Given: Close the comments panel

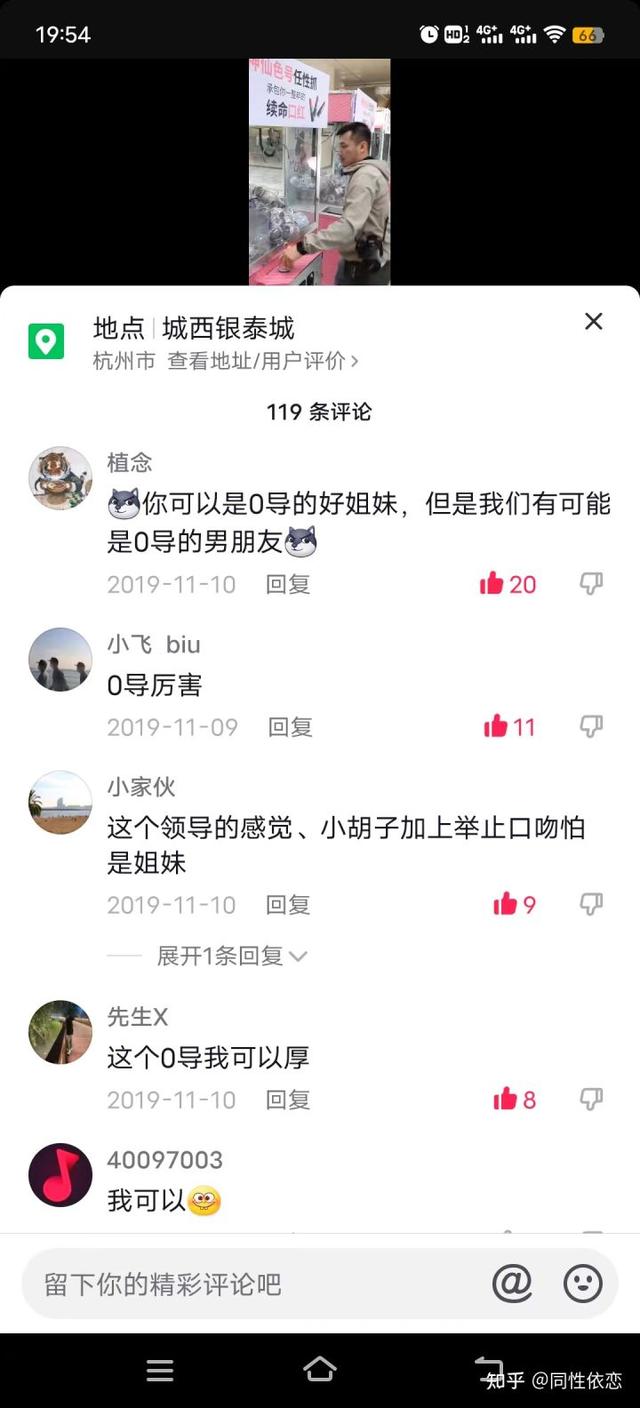Looking at the screenshot, I should (593, 322).
